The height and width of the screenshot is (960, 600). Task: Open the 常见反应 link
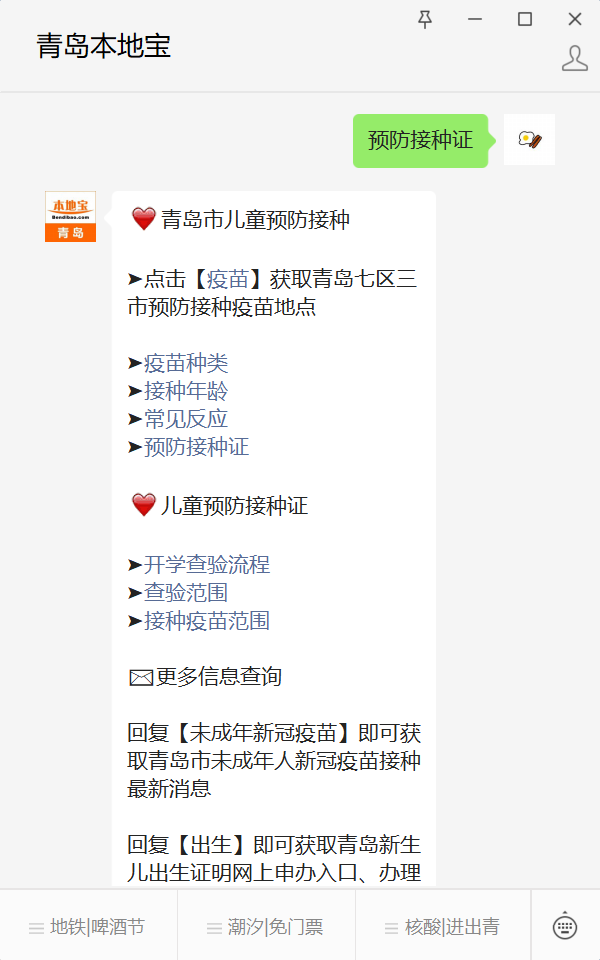pyautogui.click(x=186, y=419)
